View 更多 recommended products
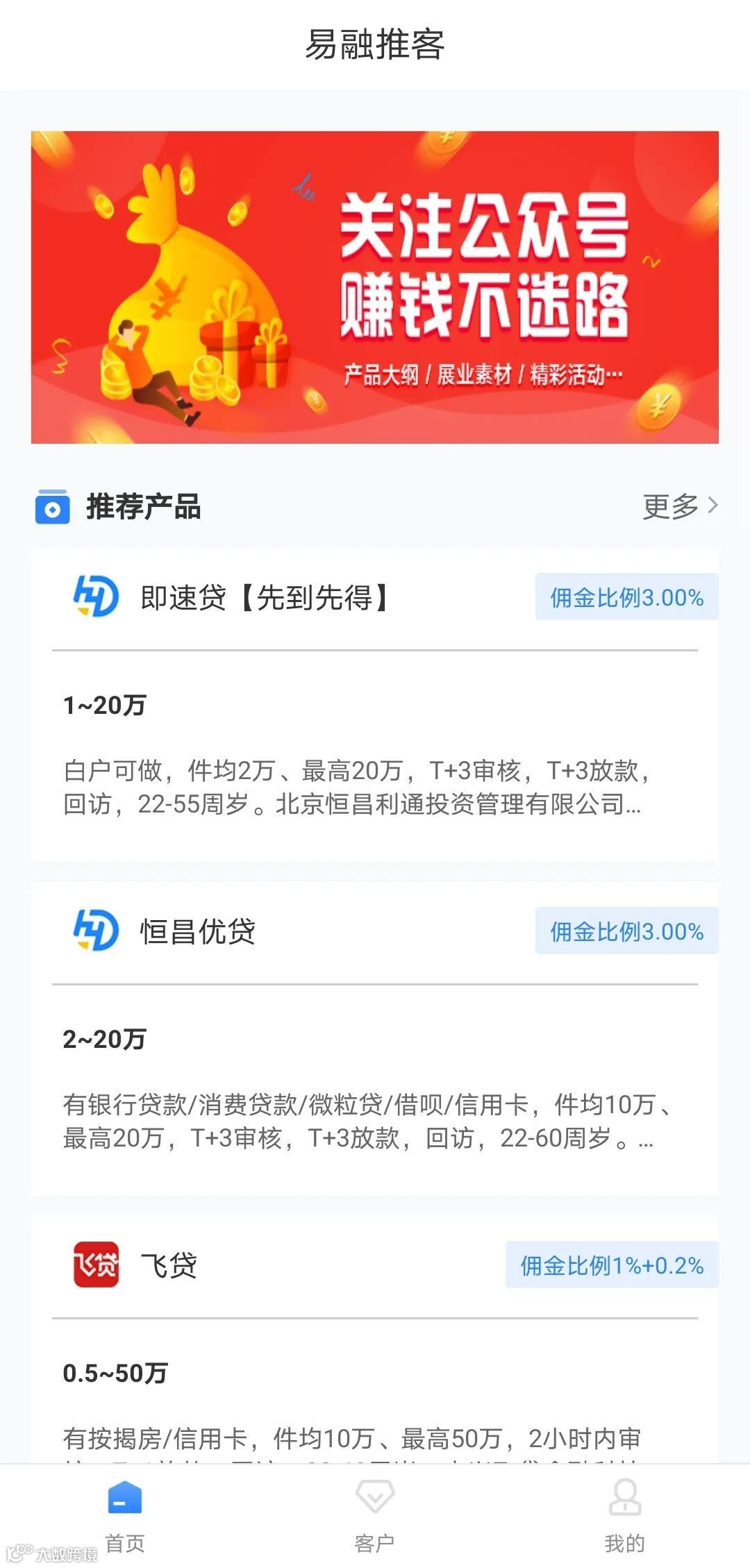Screen dimensions: 750x1568 (x=679, y=506)
